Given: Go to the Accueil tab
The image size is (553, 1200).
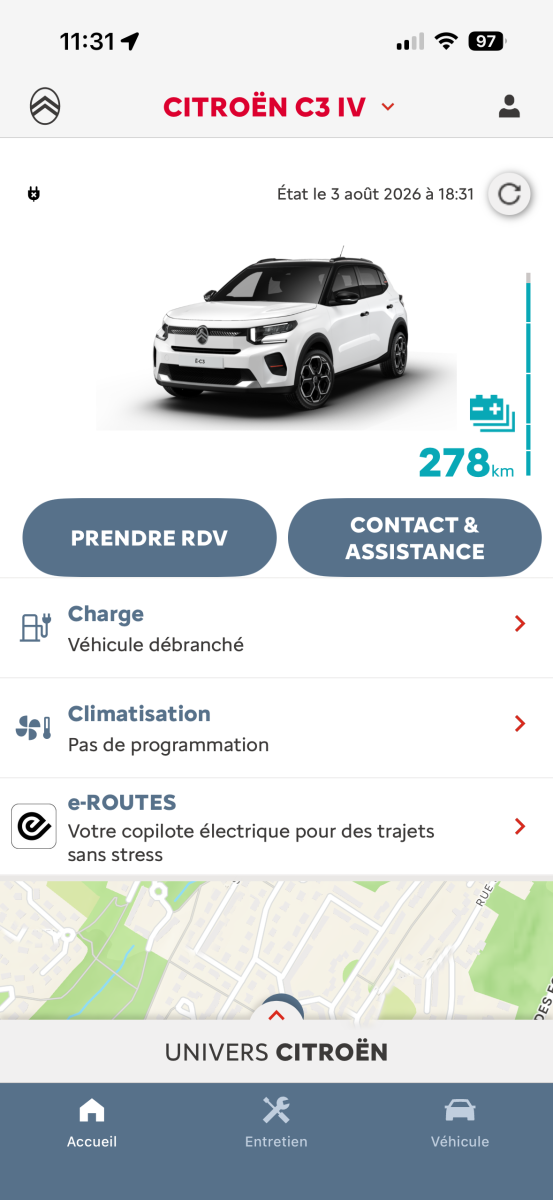Looking at the screenshot, I should coord(92,1122).
